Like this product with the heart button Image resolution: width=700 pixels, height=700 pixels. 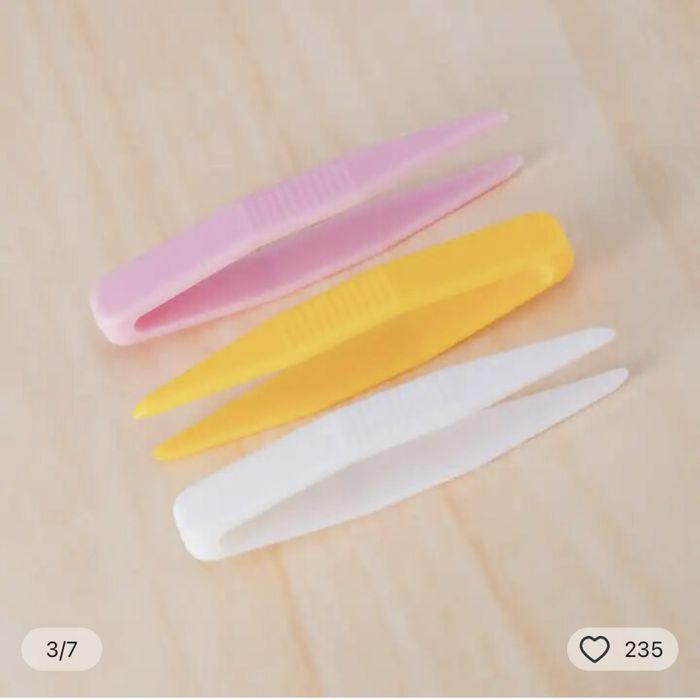click(x=596, y=649)
